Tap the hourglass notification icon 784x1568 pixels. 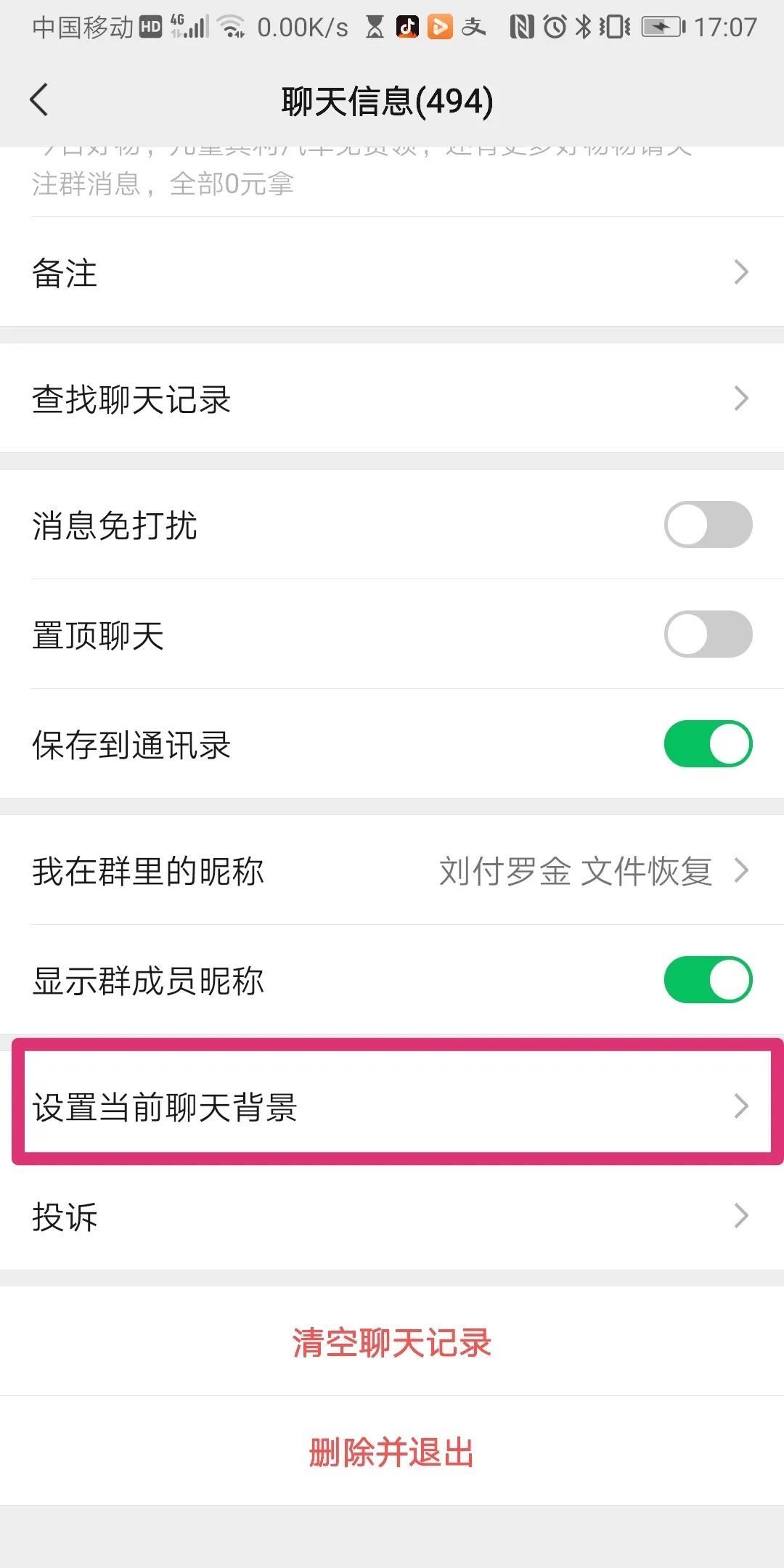click(x=375, y=28)
